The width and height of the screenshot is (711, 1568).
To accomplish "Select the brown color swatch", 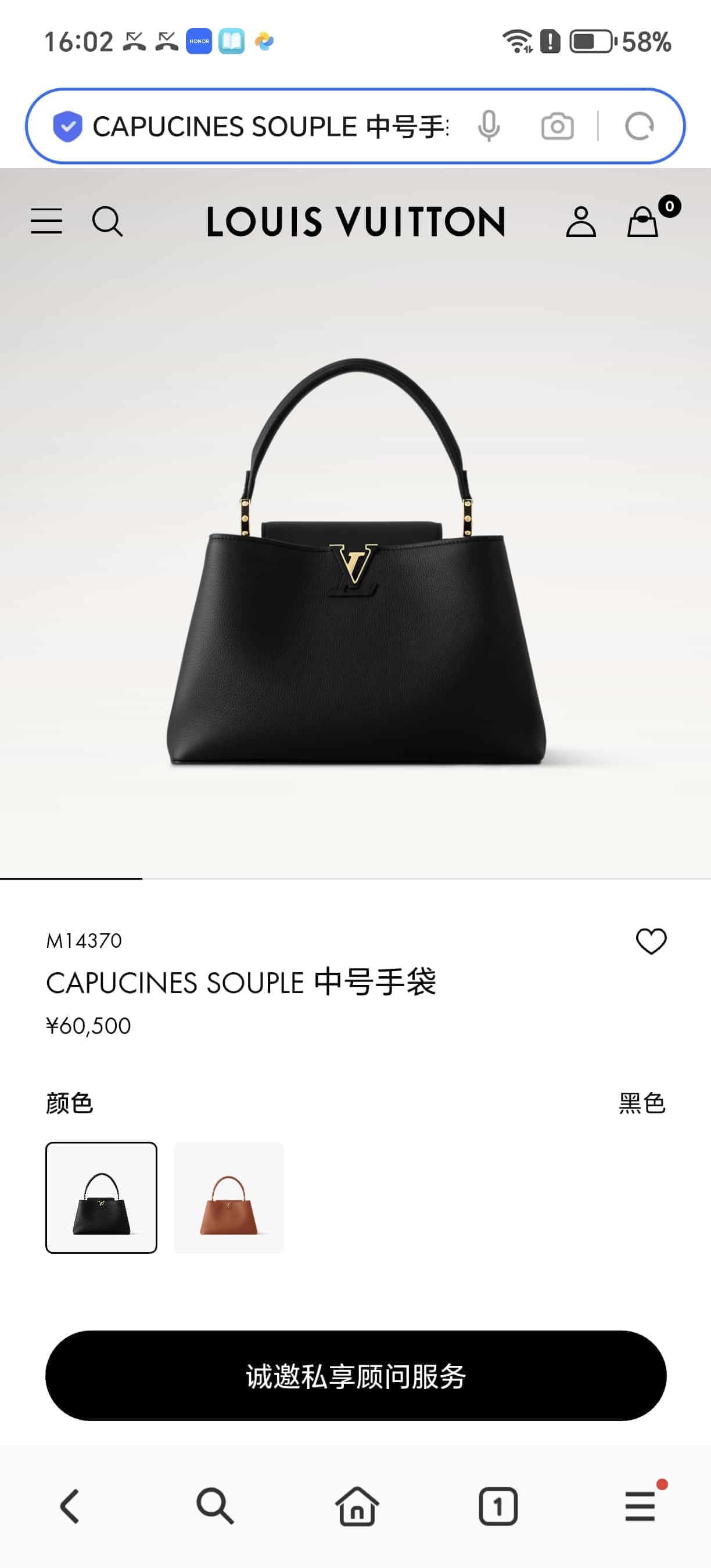I will pyautogui.click(x=229, y=1197).
